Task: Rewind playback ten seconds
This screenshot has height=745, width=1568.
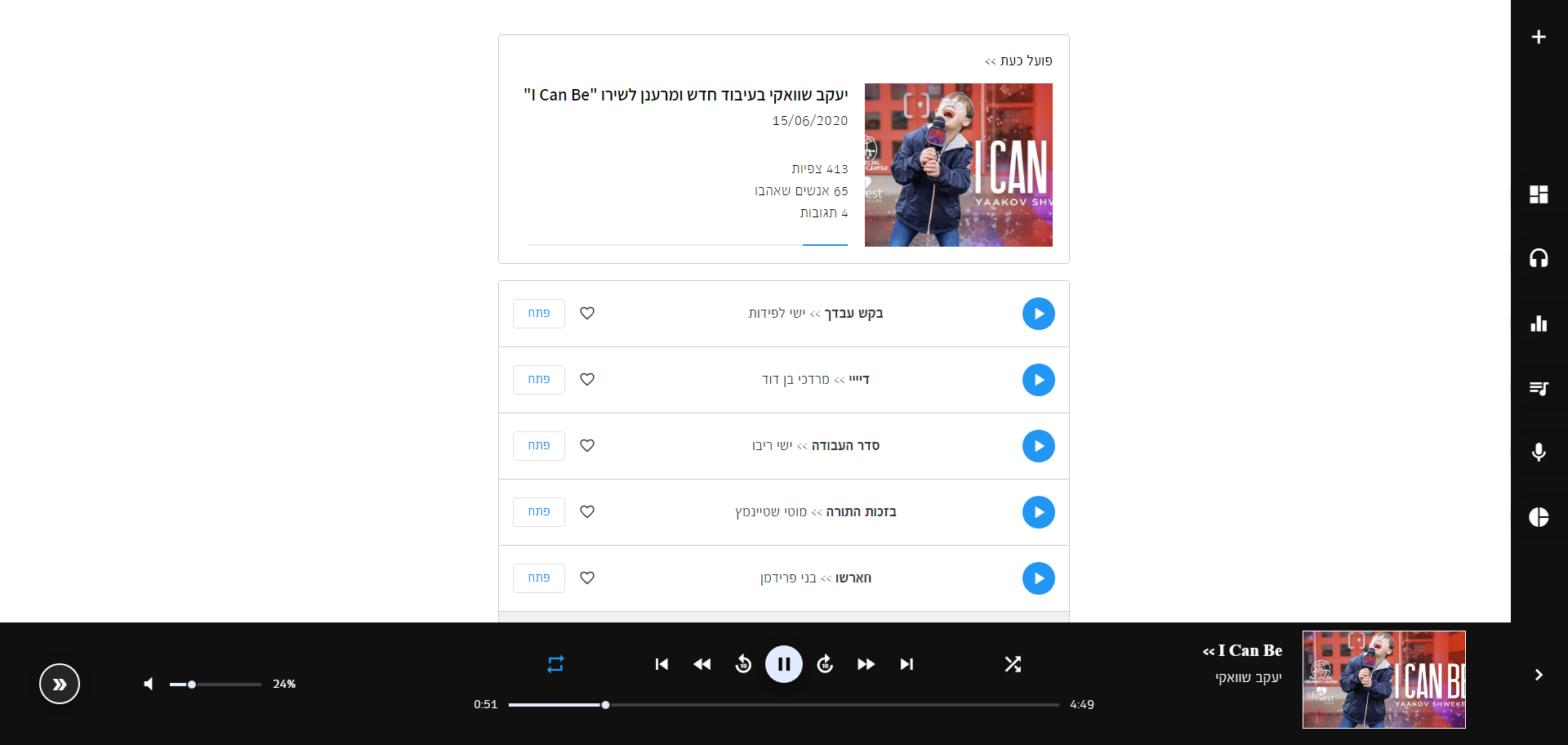Action: click(743, 664)
